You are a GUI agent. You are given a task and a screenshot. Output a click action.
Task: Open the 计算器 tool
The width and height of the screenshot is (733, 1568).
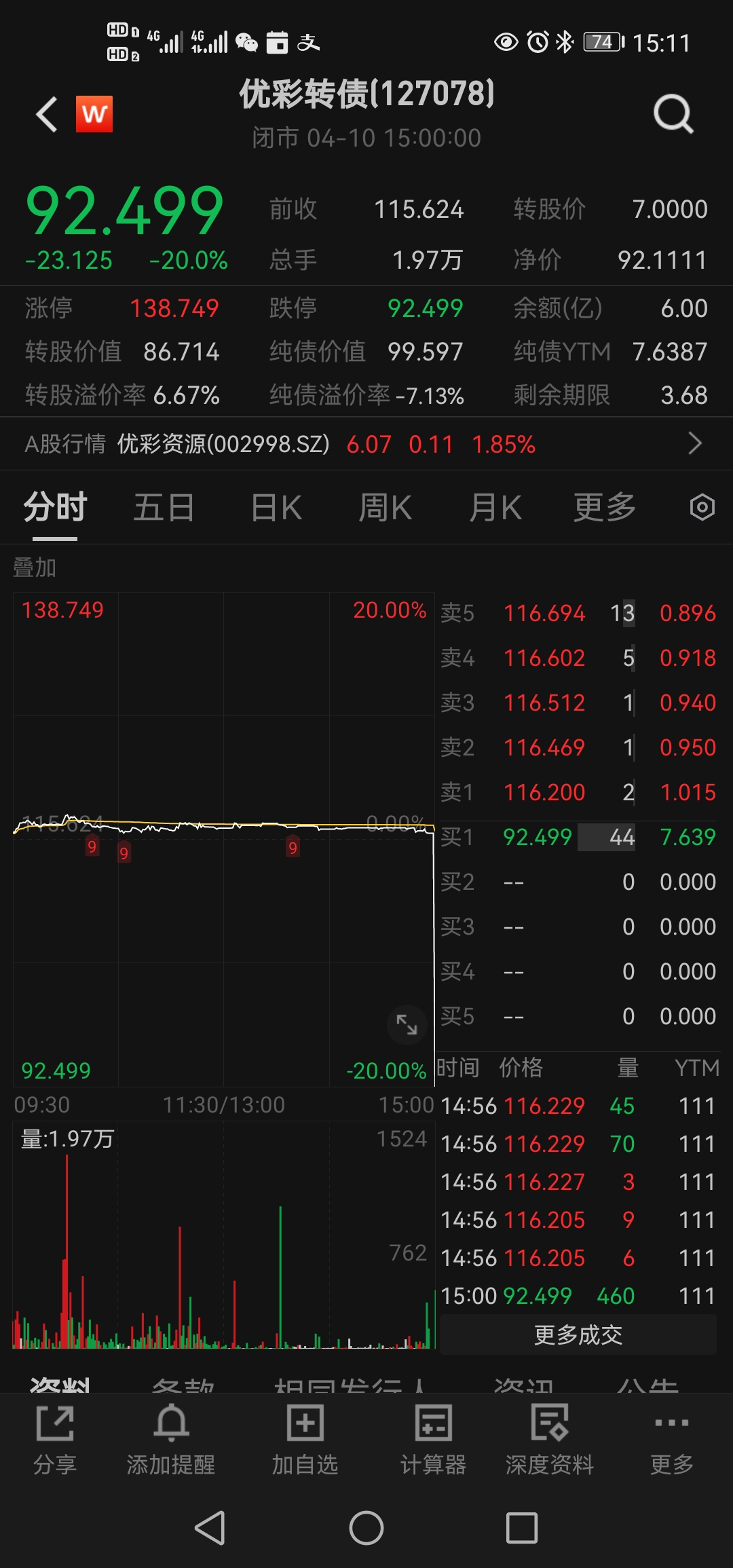(x=433, y=1439)
